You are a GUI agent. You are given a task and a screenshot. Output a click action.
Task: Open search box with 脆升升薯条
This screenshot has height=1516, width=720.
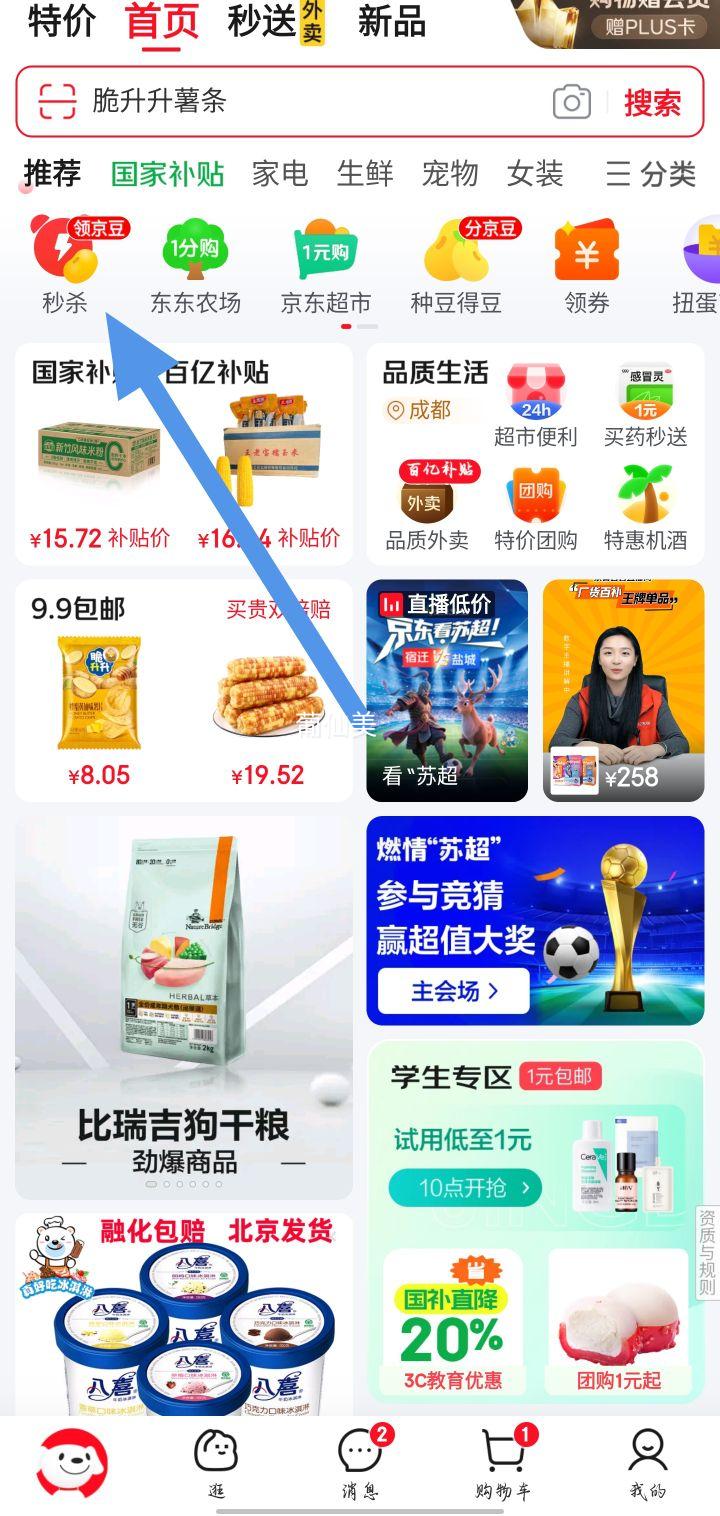pyautogui.click(x=300, y=102)
